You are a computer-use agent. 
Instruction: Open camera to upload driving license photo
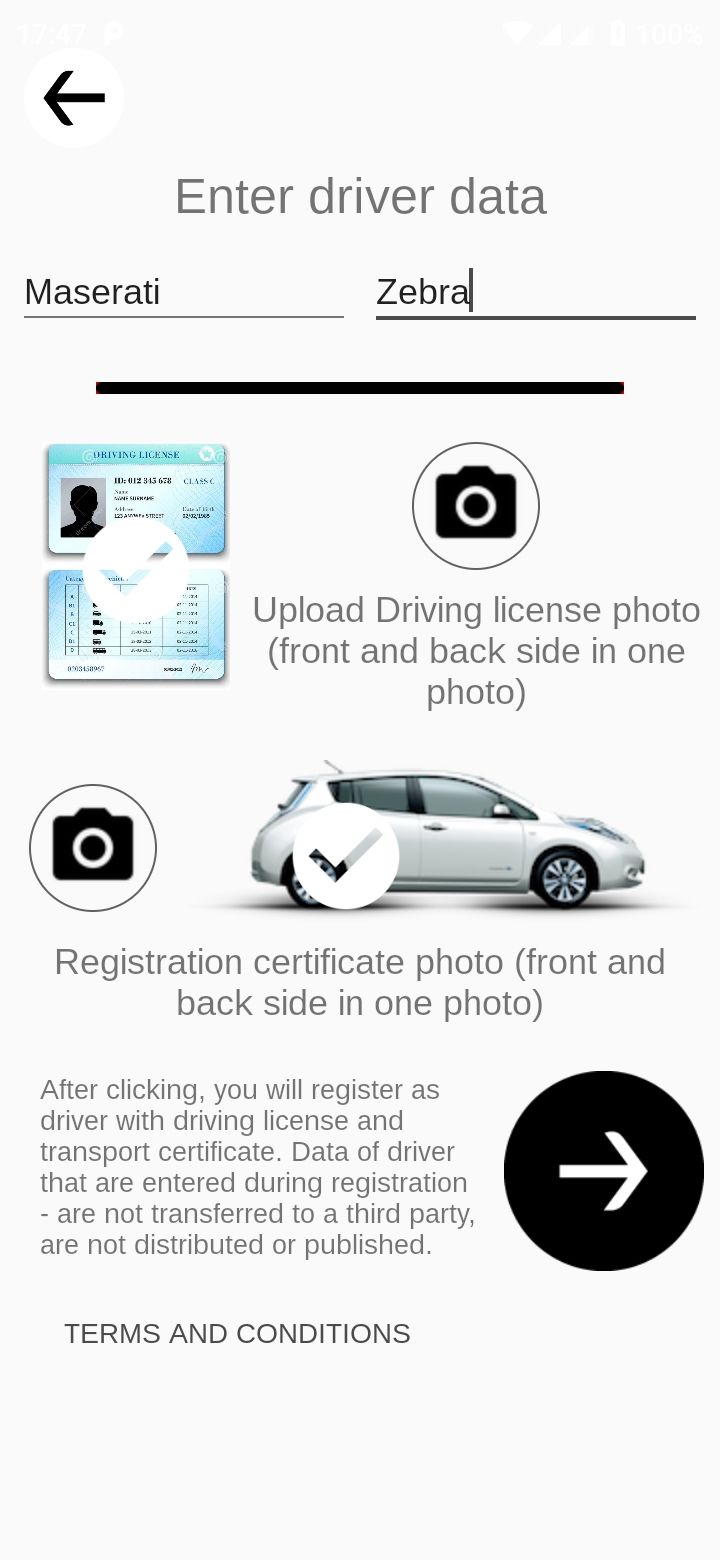(x=476, y=506)
